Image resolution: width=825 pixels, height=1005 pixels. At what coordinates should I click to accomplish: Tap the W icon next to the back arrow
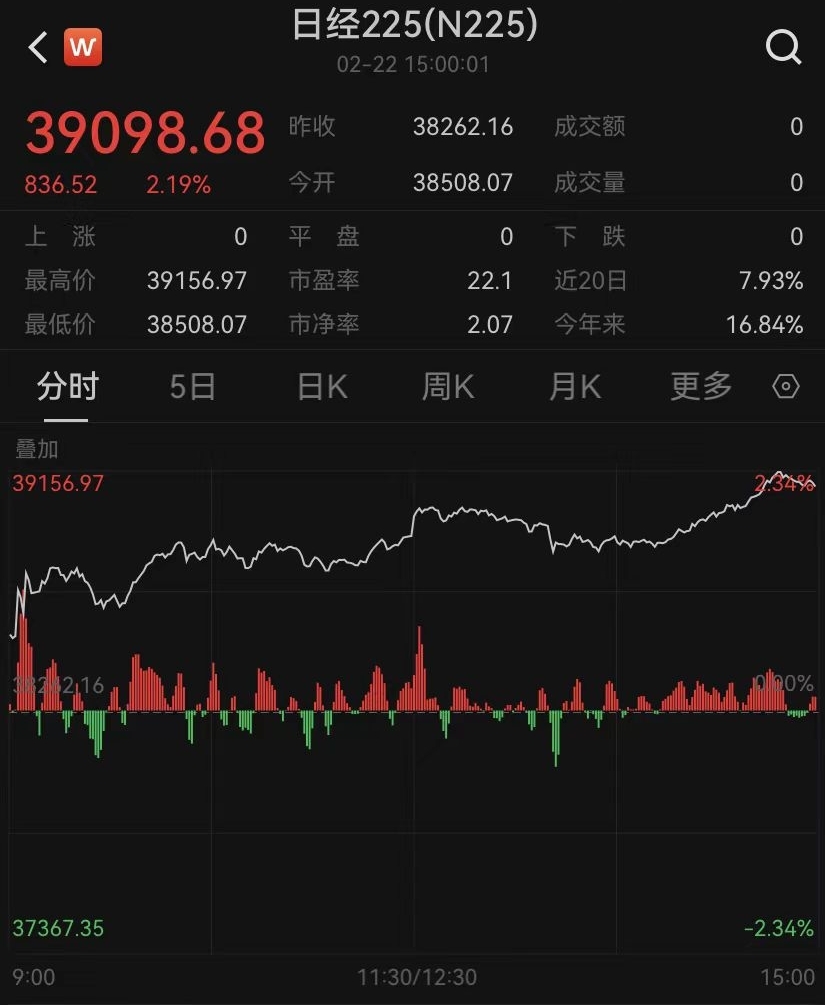pos(84,46)
